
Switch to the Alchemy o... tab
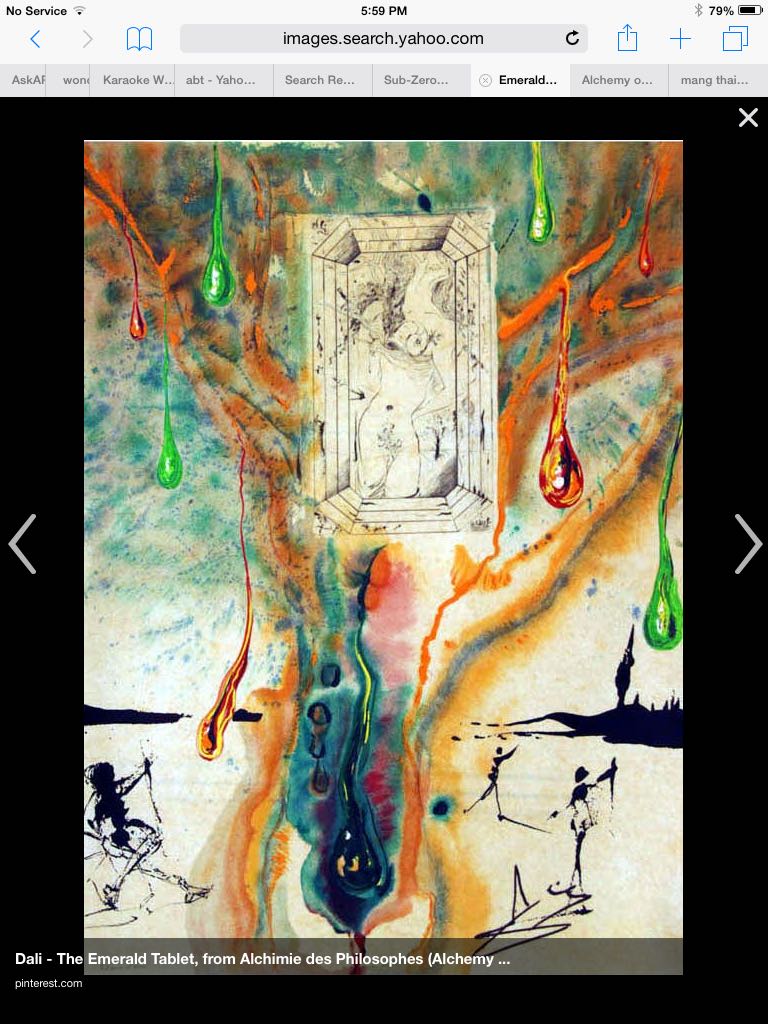(617, 80)
